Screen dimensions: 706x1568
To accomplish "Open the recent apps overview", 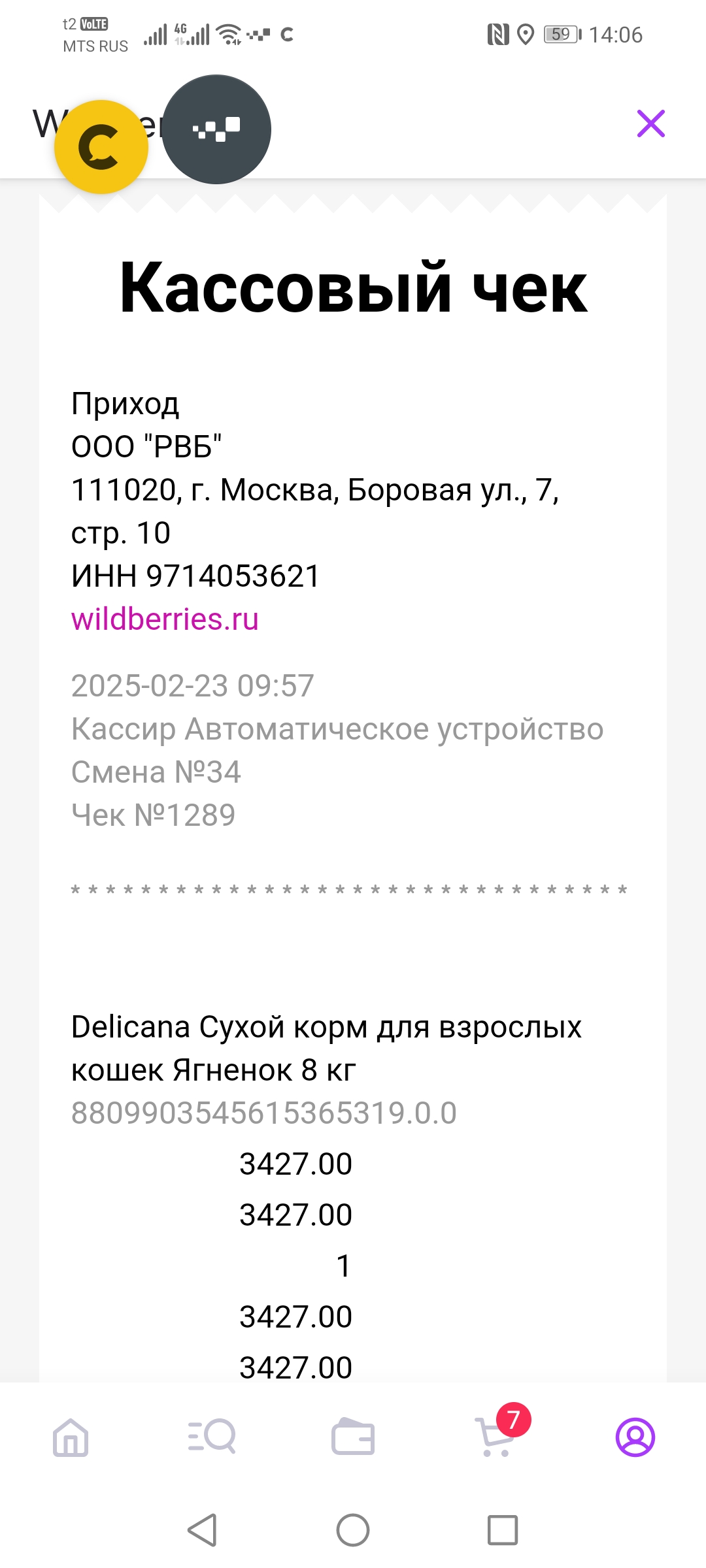I will pos(503,1530).
